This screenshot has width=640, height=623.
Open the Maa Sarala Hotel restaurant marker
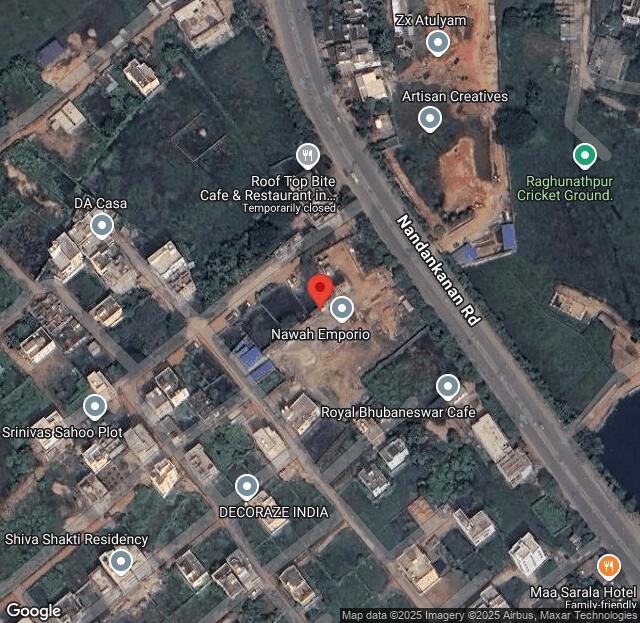pyautogui.click(x=608, y=567)
